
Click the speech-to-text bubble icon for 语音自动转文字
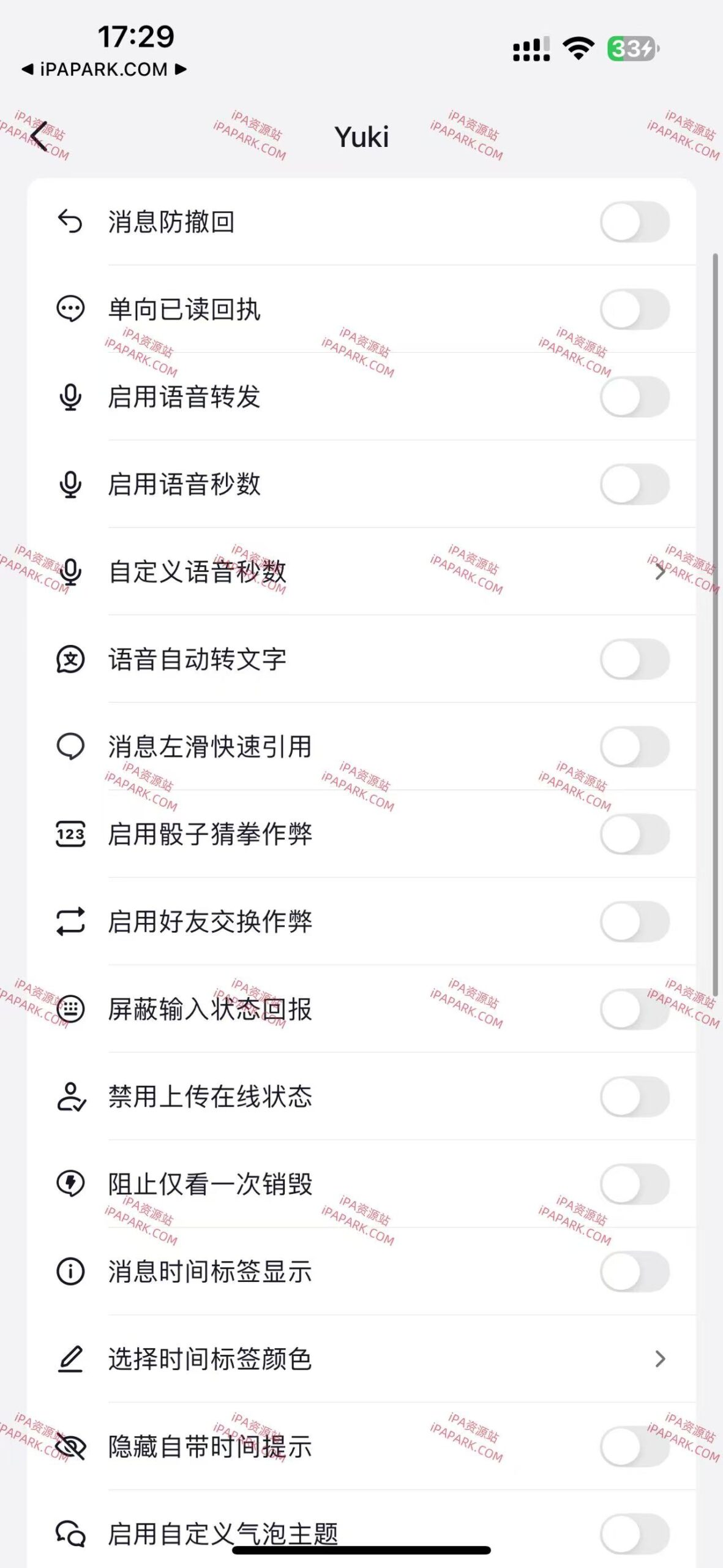point(70,660)
